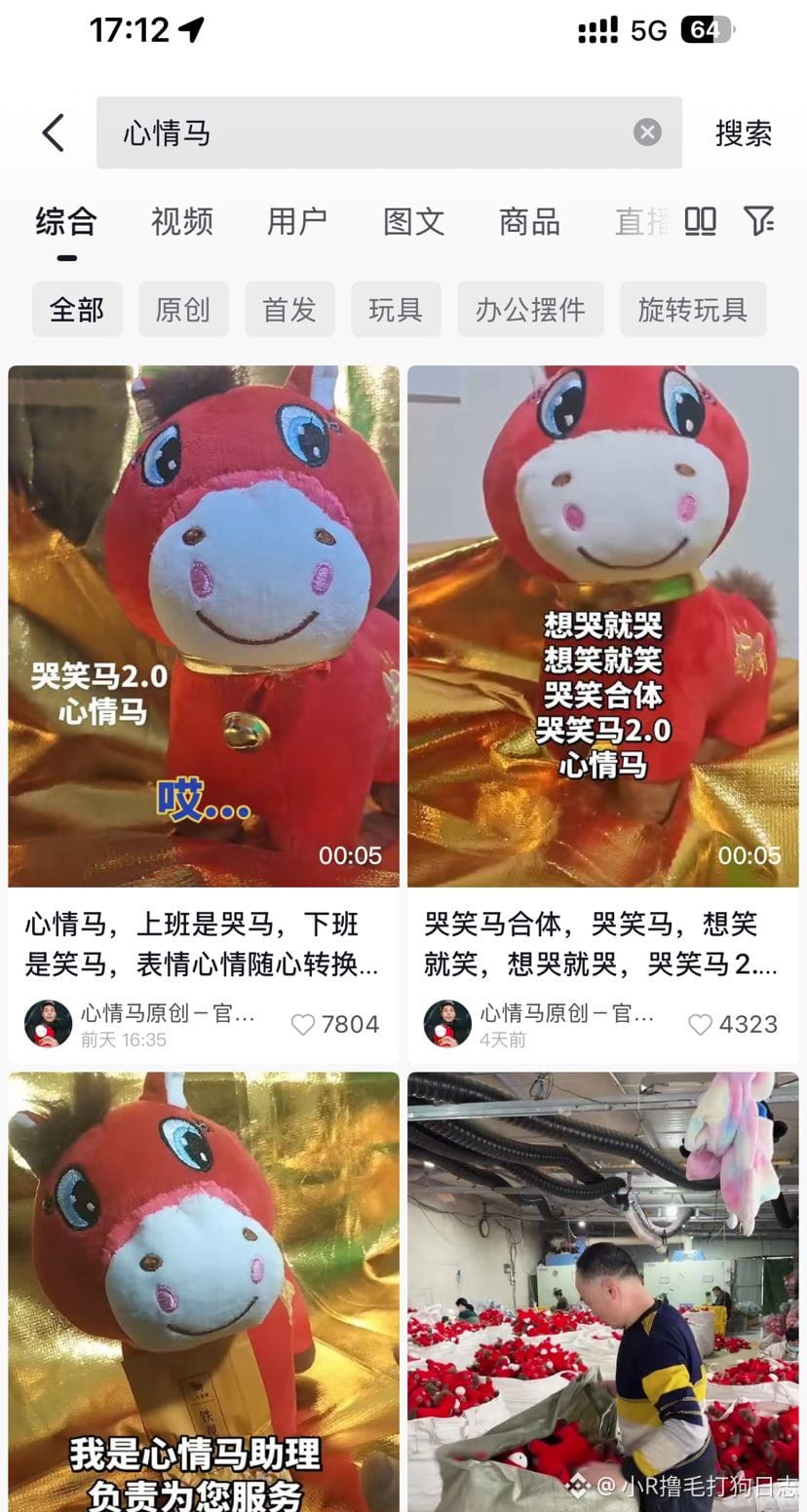This screenshot has height=1512, width=807.
Task: Select the 原创 filter chip
Action: point(183,310)
